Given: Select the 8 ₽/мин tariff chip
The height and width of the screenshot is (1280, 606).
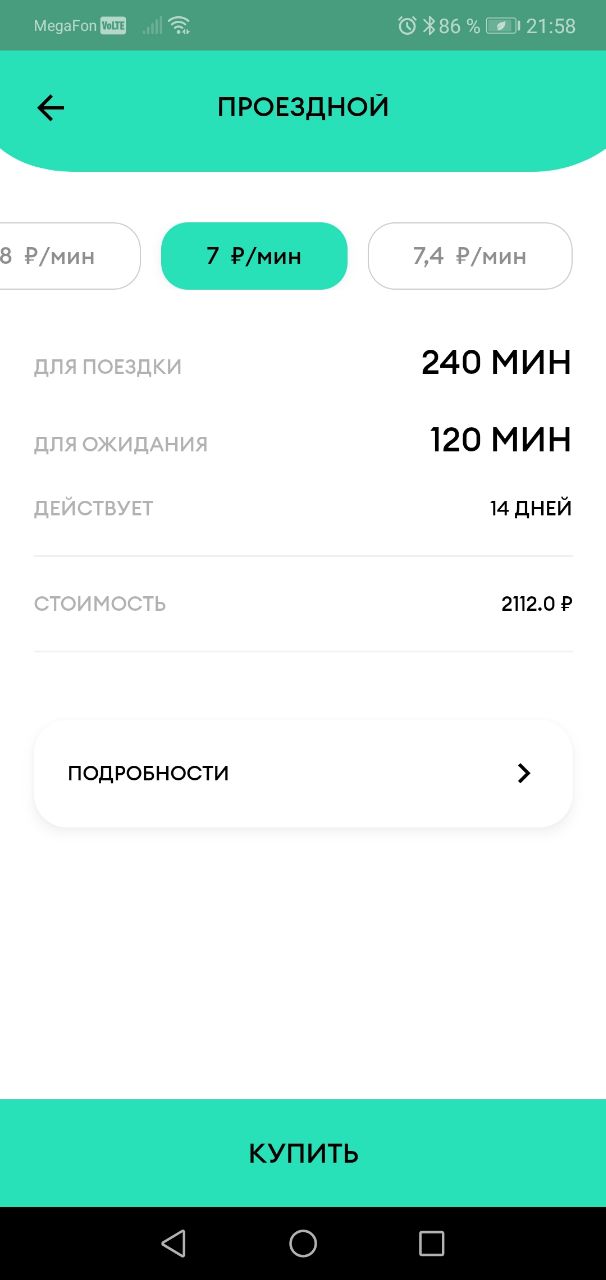Looking at the screenshot, I should point(68,256).
